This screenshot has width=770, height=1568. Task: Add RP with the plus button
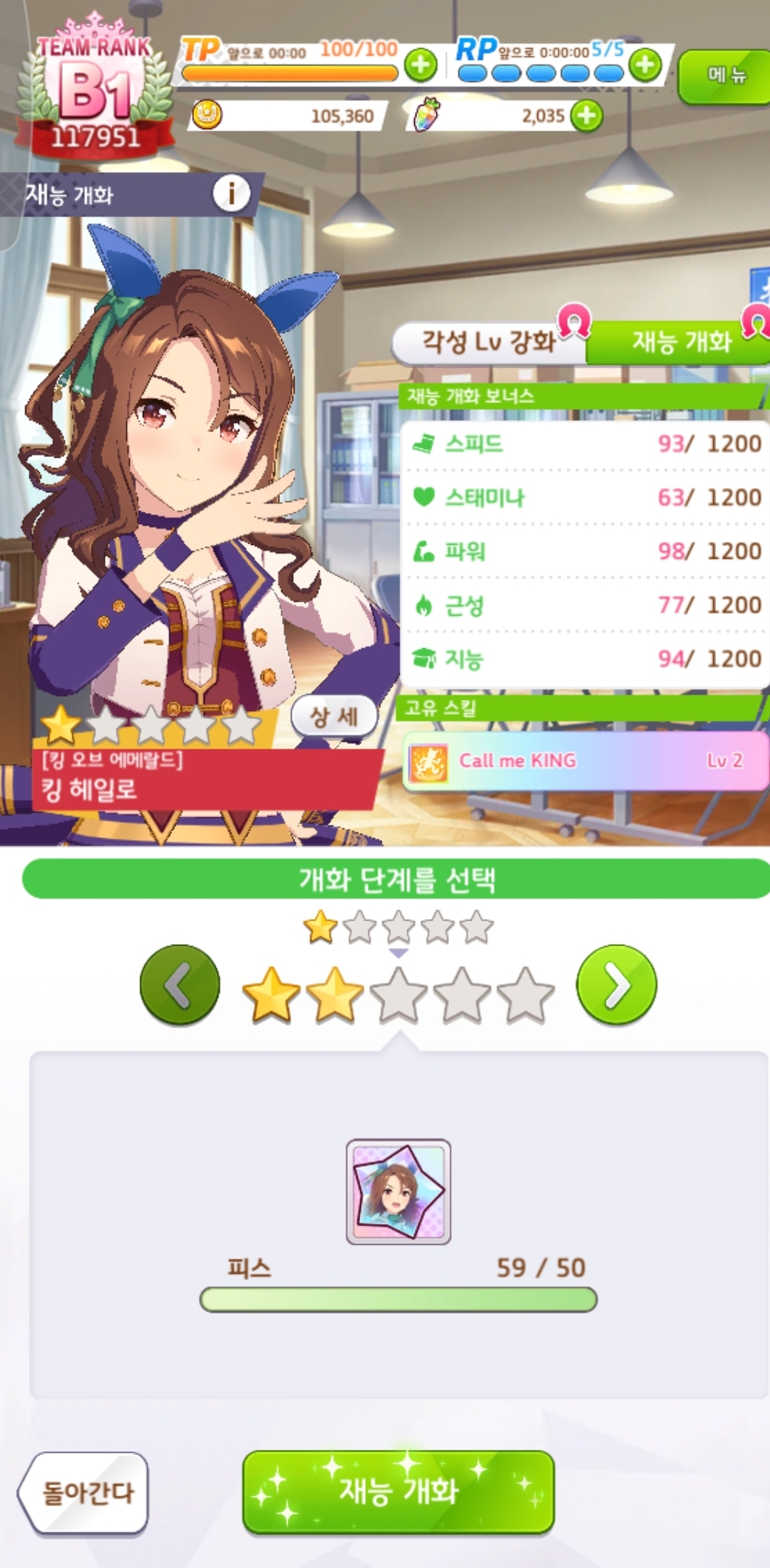coord(645,65)
